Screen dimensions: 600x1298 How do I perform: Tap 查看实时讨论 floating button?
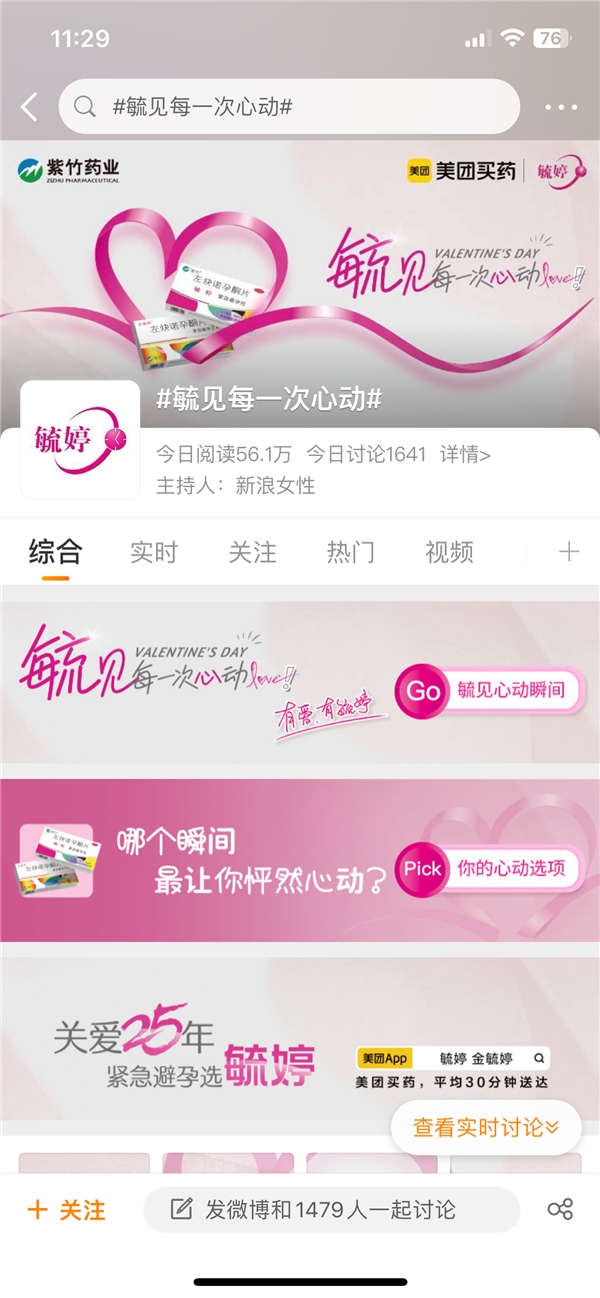point(486,1128)
